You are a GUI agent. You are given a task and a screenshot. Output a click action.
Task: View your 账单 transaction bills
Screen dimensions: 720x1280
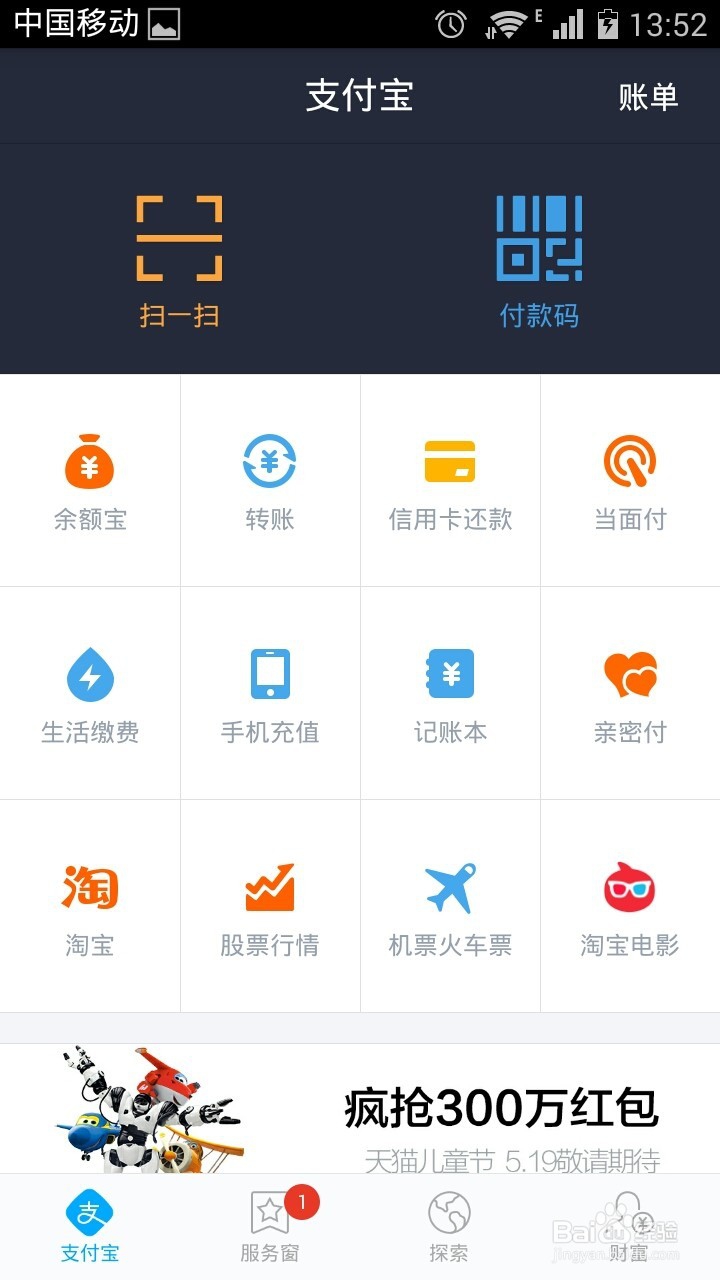tap(649, 97)
